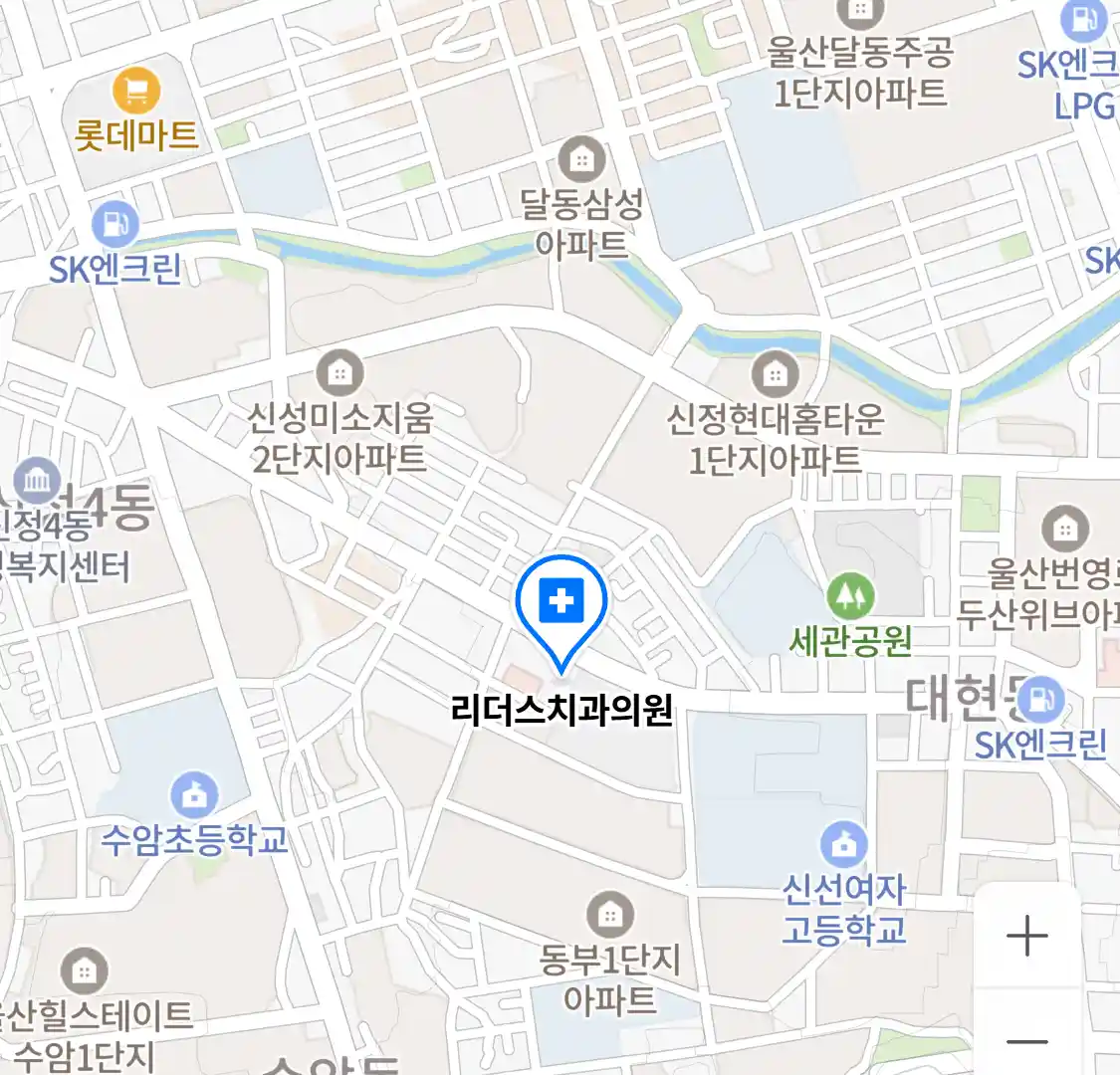The image size is (1120, 1075).
Task: Select the 롯데마트 shopping marker
Action: pyautogui.click(x=136, y=92)
